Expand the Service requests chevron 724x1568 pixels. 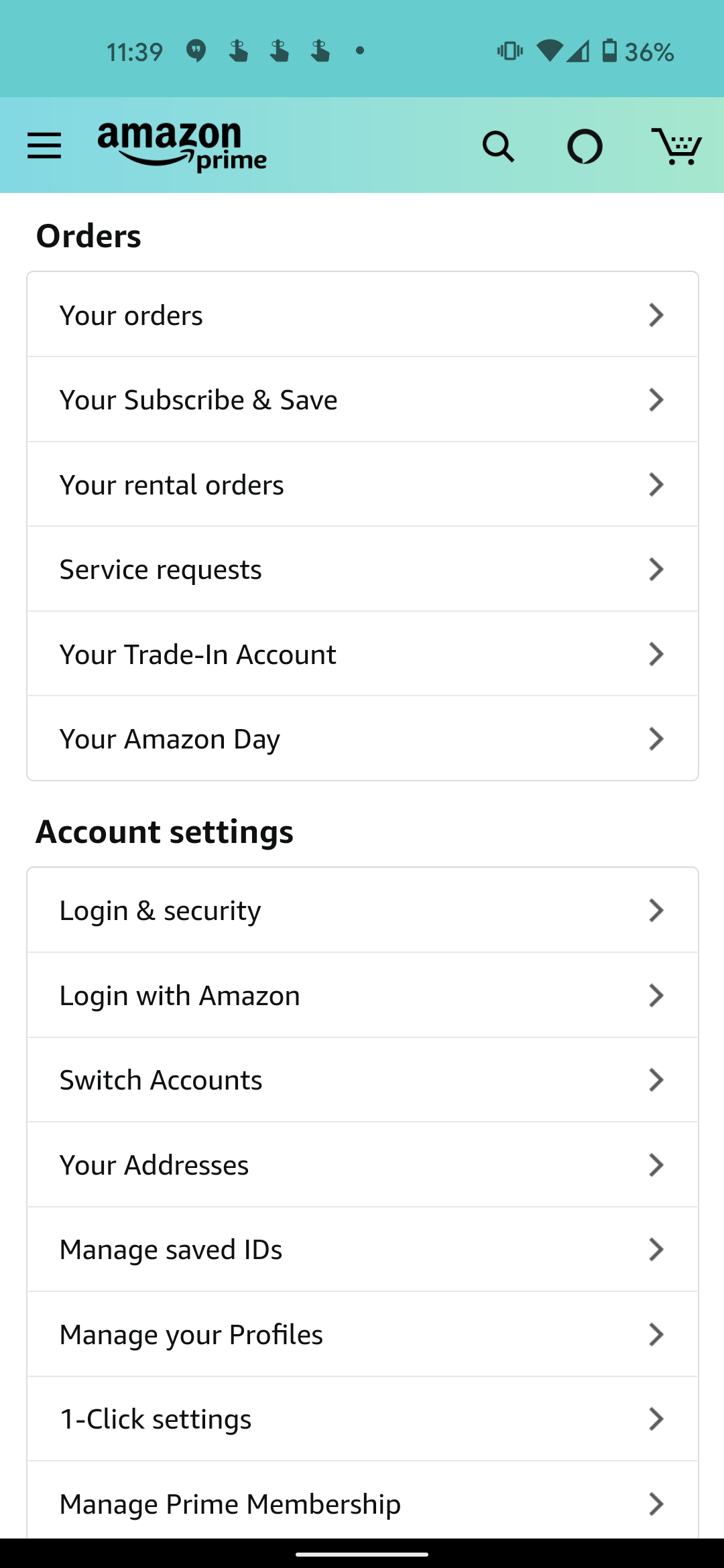[656, 569]
